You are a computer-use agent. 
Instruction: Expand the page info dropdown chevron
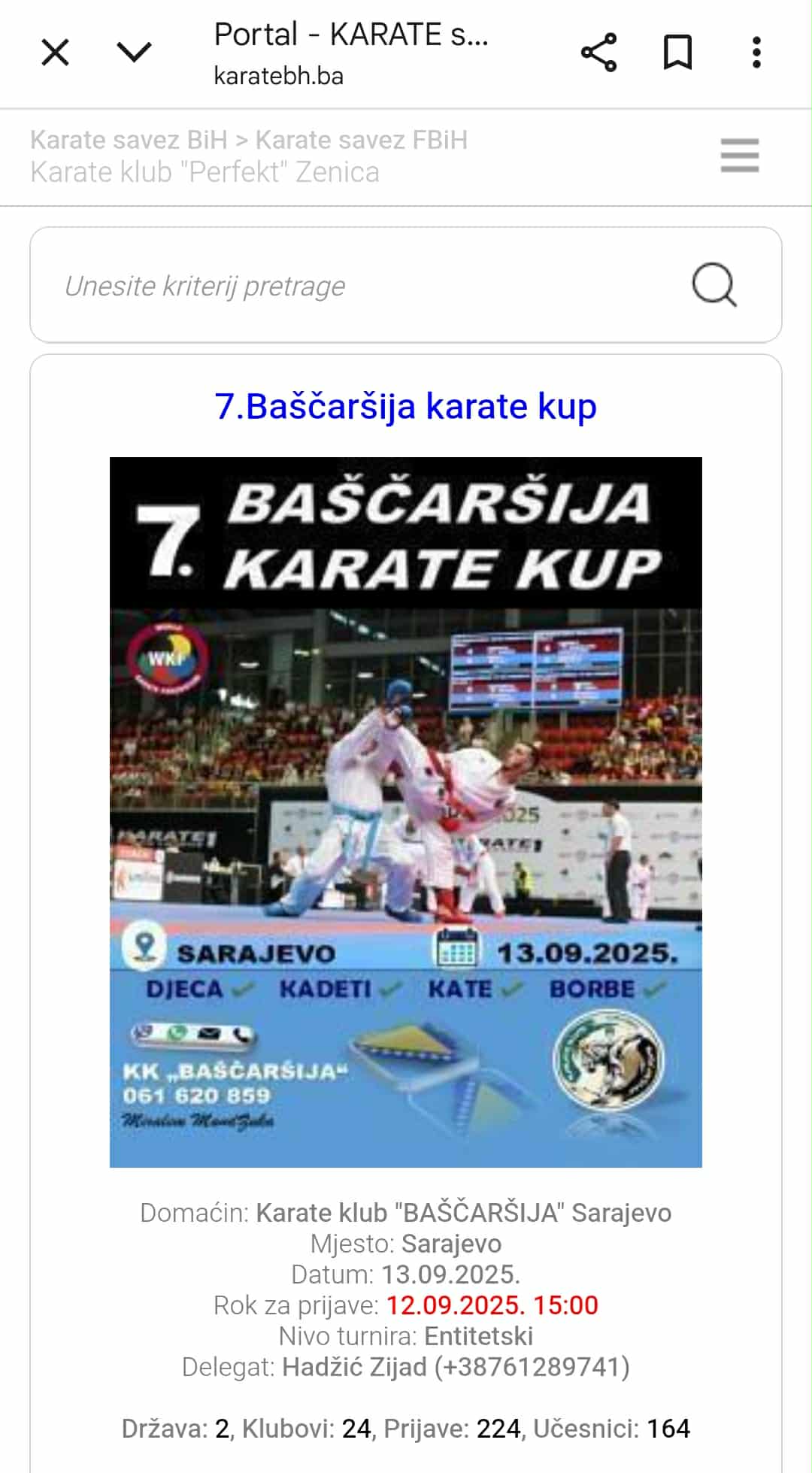pyautogui.click(x=135, y=53)
